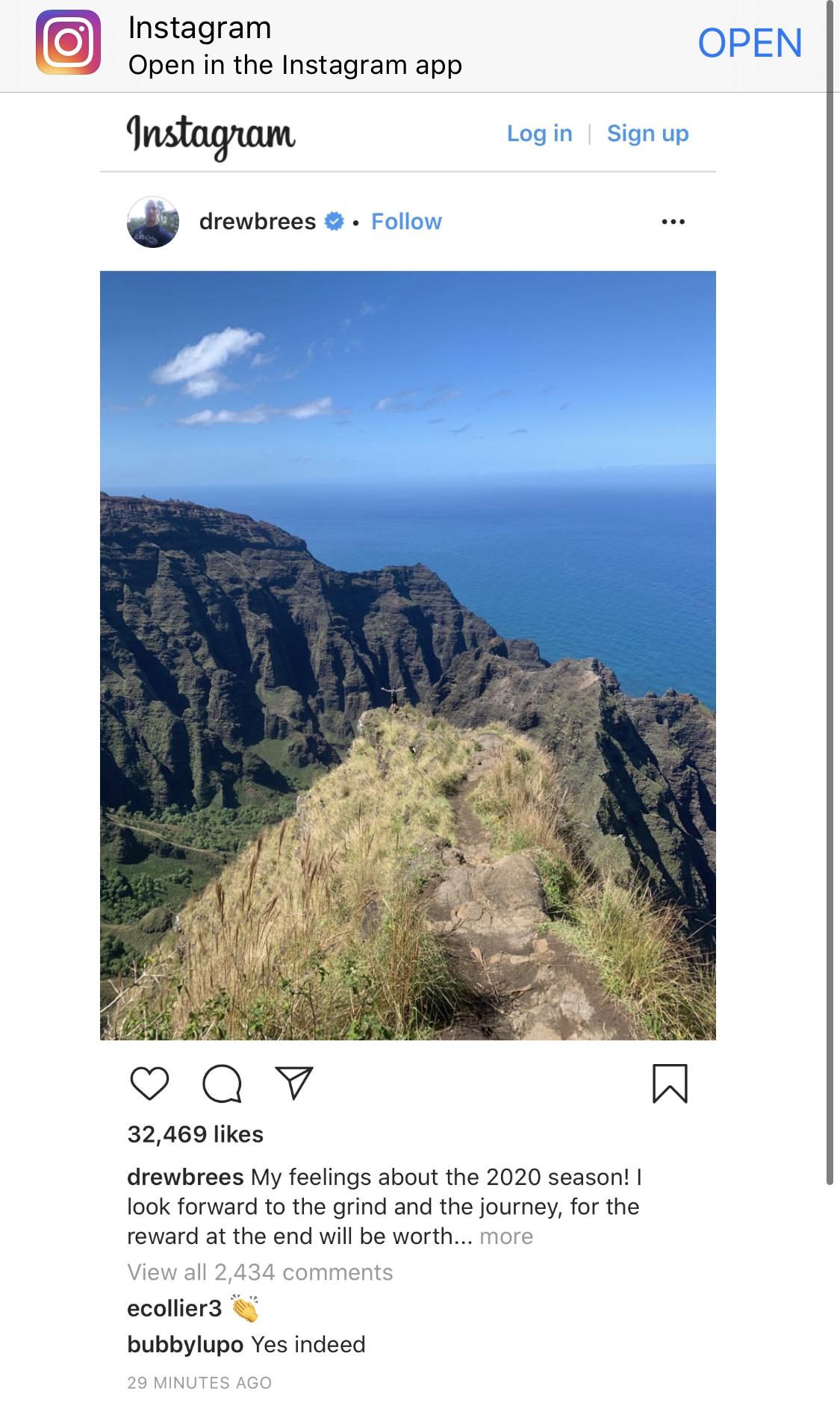The image size is (840, 1415).
Task: View all 2,434 comments
Action: (260, 1272)
